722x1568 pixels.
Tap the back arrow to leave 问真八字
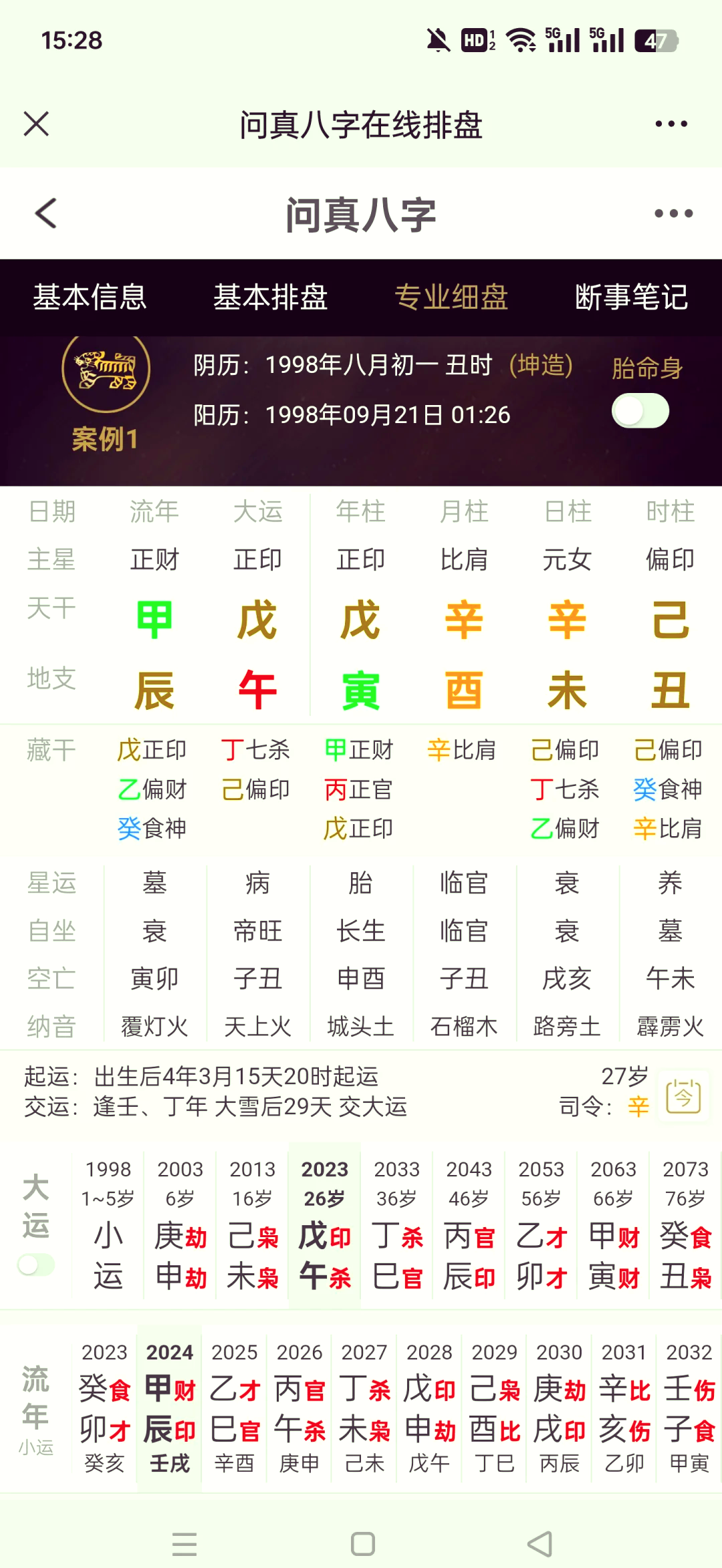[x=44, y=214]
